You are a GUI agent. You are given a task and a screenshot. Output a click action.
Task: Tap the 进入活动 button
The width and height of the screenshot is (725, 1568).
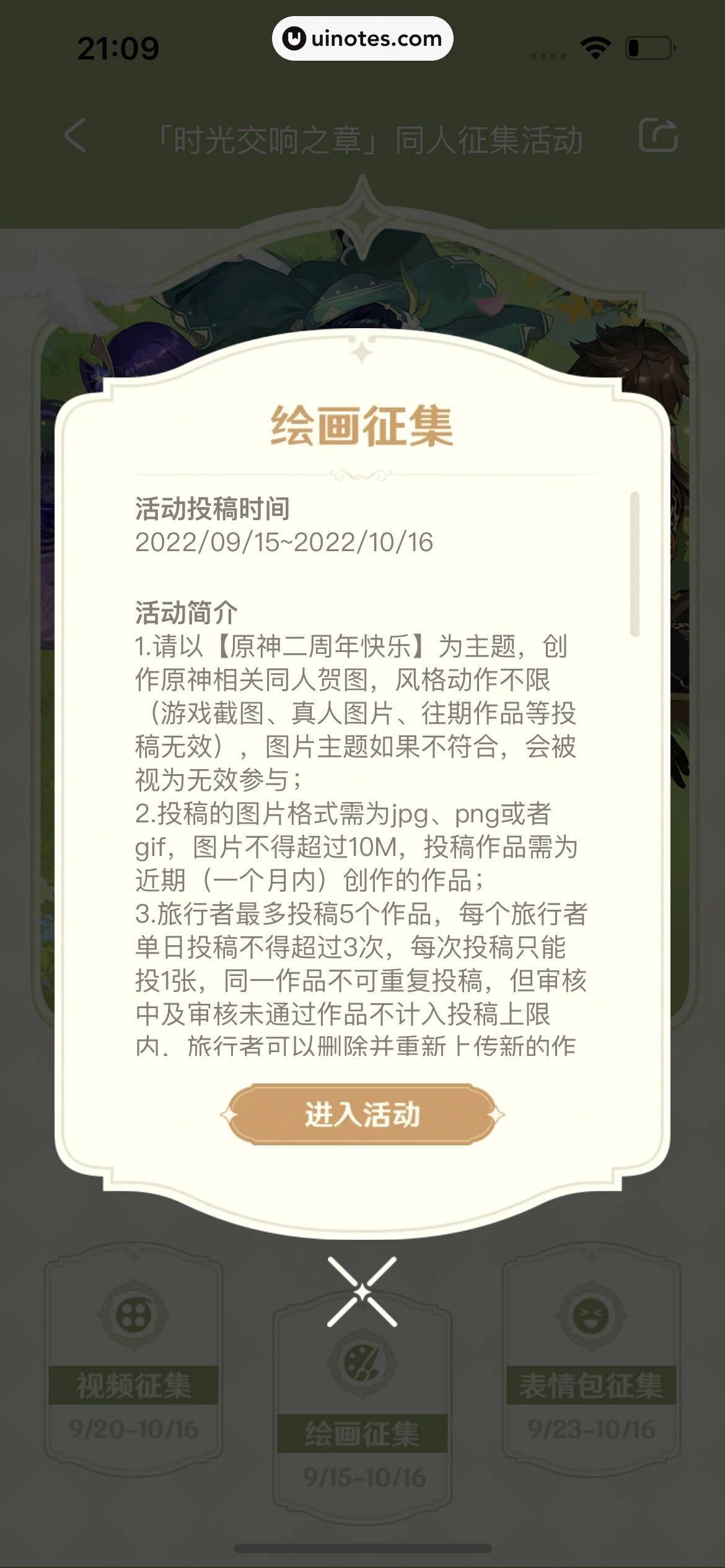[x=362, y=1115]
